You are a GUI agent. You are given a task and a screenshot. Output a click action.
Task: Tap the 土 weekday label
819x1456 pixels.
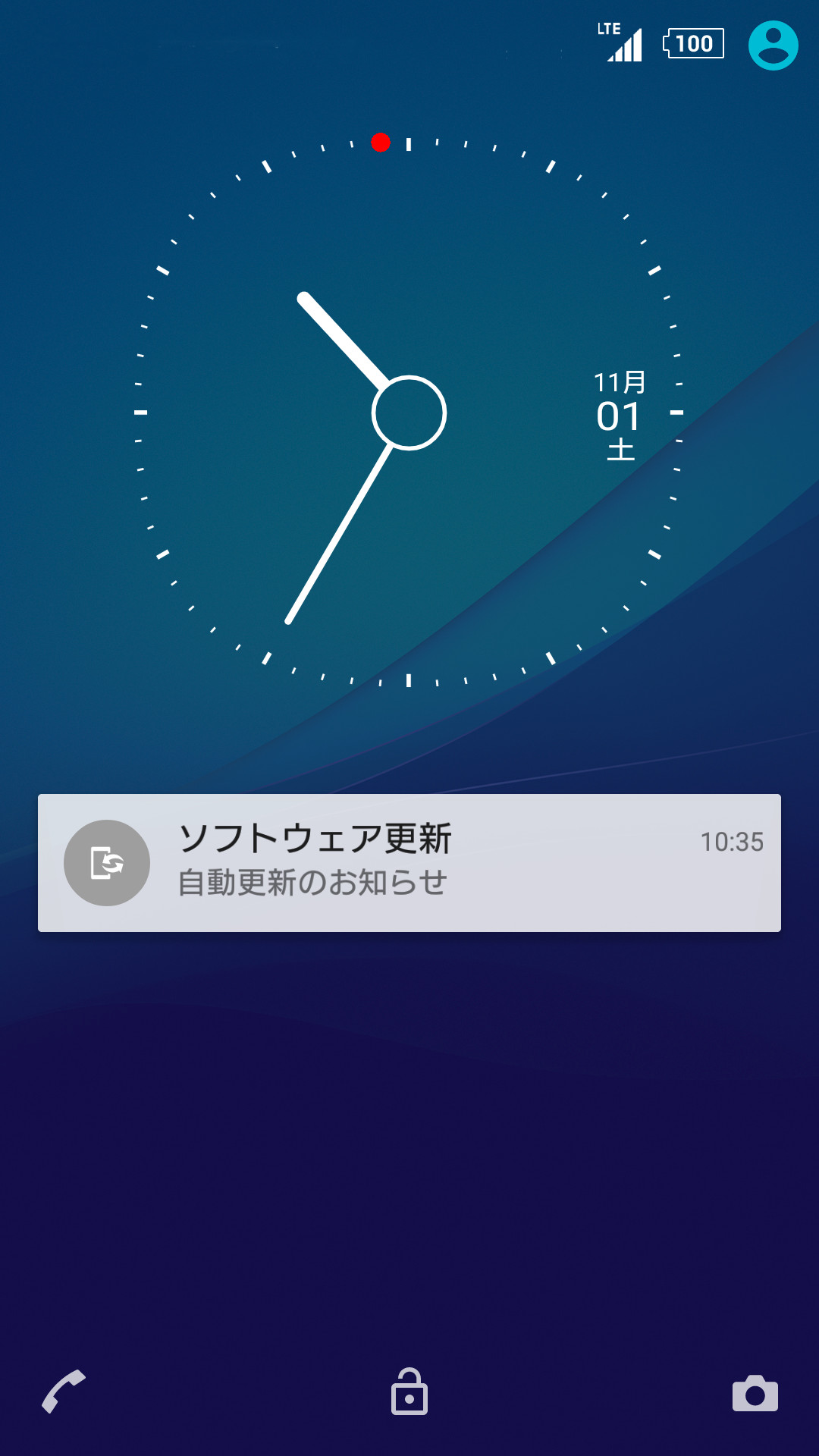coord(619,450)
